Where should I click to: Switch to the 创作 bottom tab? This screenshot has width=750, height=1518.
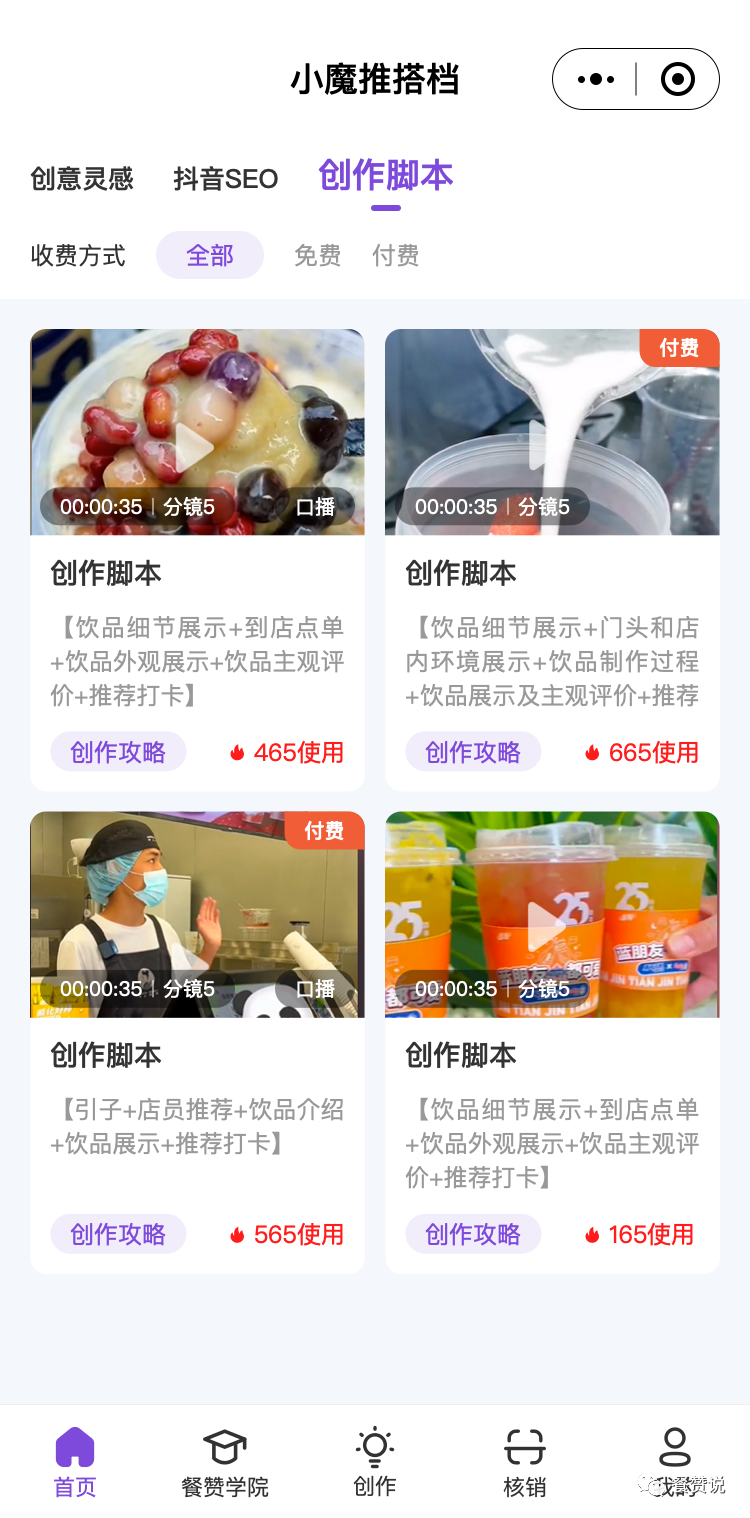[375, 1462]
